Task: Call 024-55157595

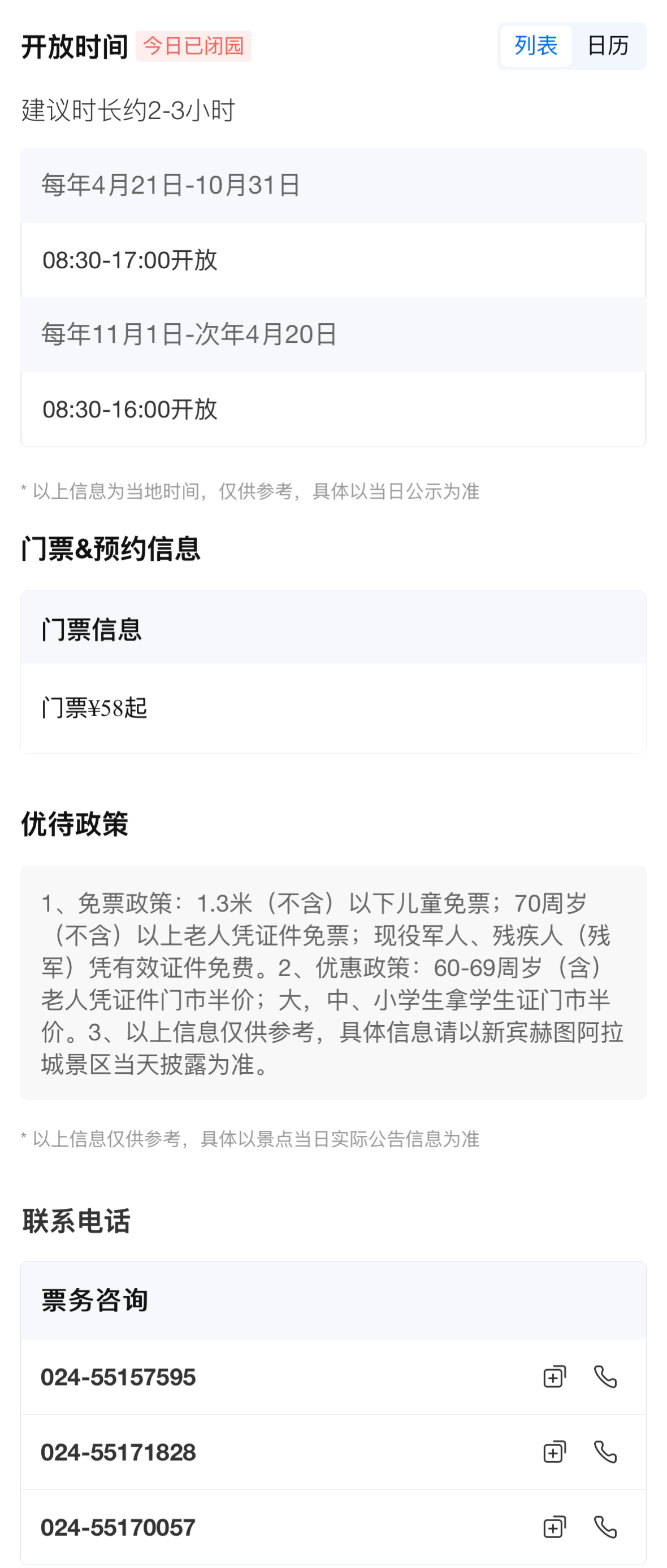Action: pyautogui.click(x=605, y=1377)
